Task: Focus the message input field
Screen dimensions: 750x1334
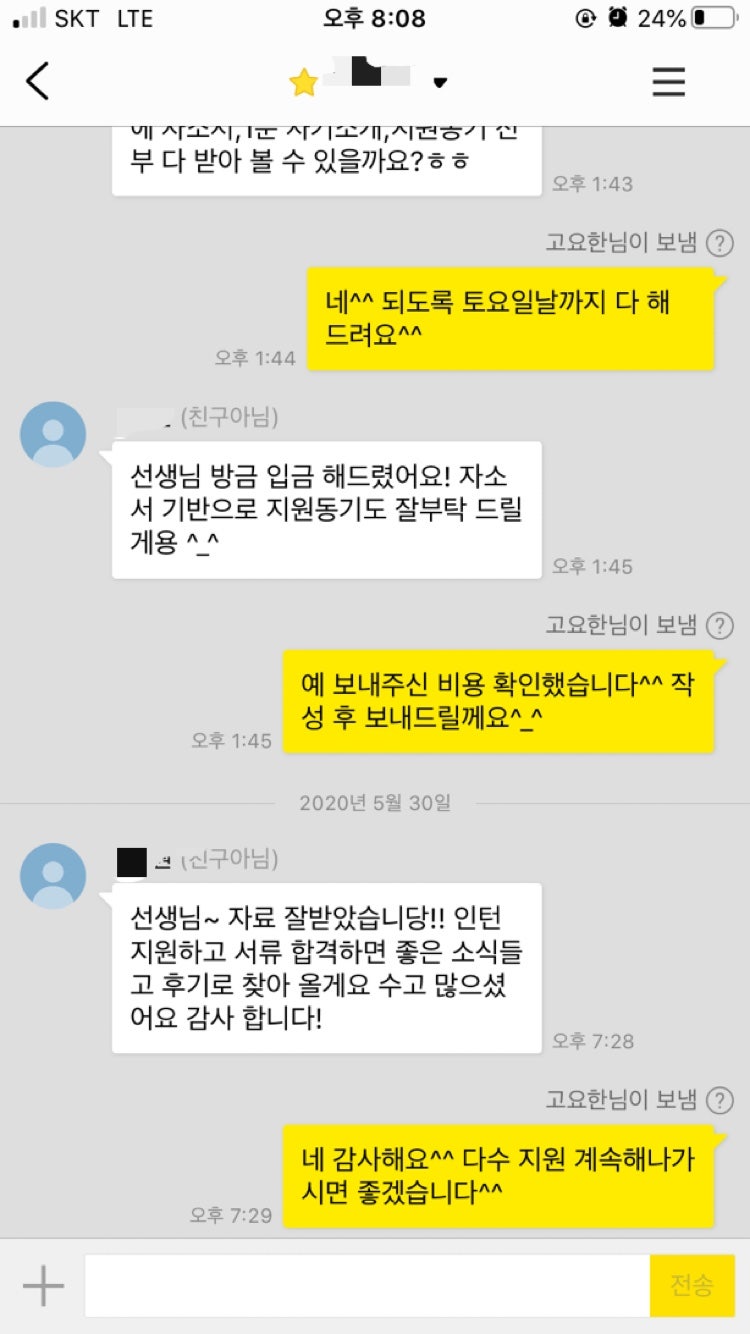Action: 367,1285
